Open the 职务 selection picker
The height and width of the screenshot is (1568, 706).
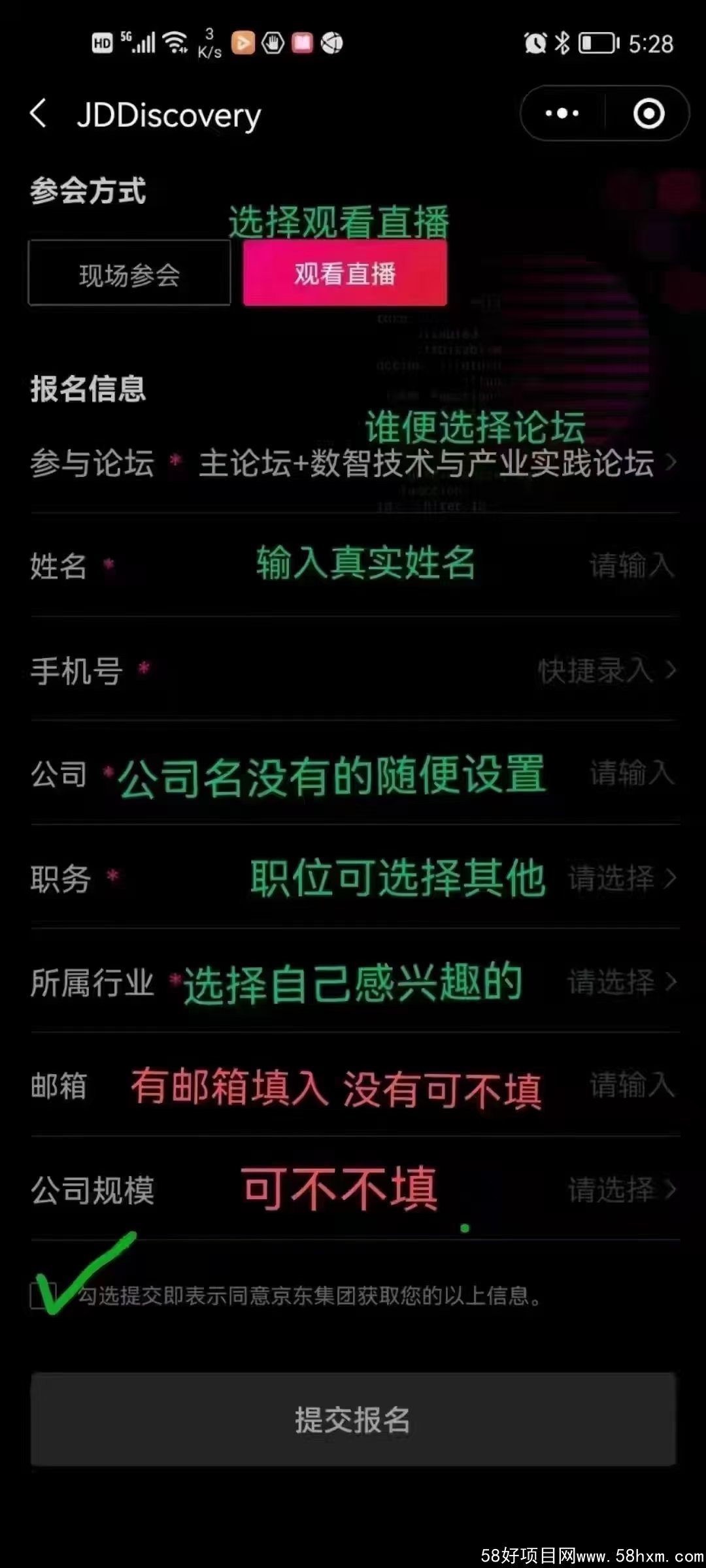[x=621, y=877]
